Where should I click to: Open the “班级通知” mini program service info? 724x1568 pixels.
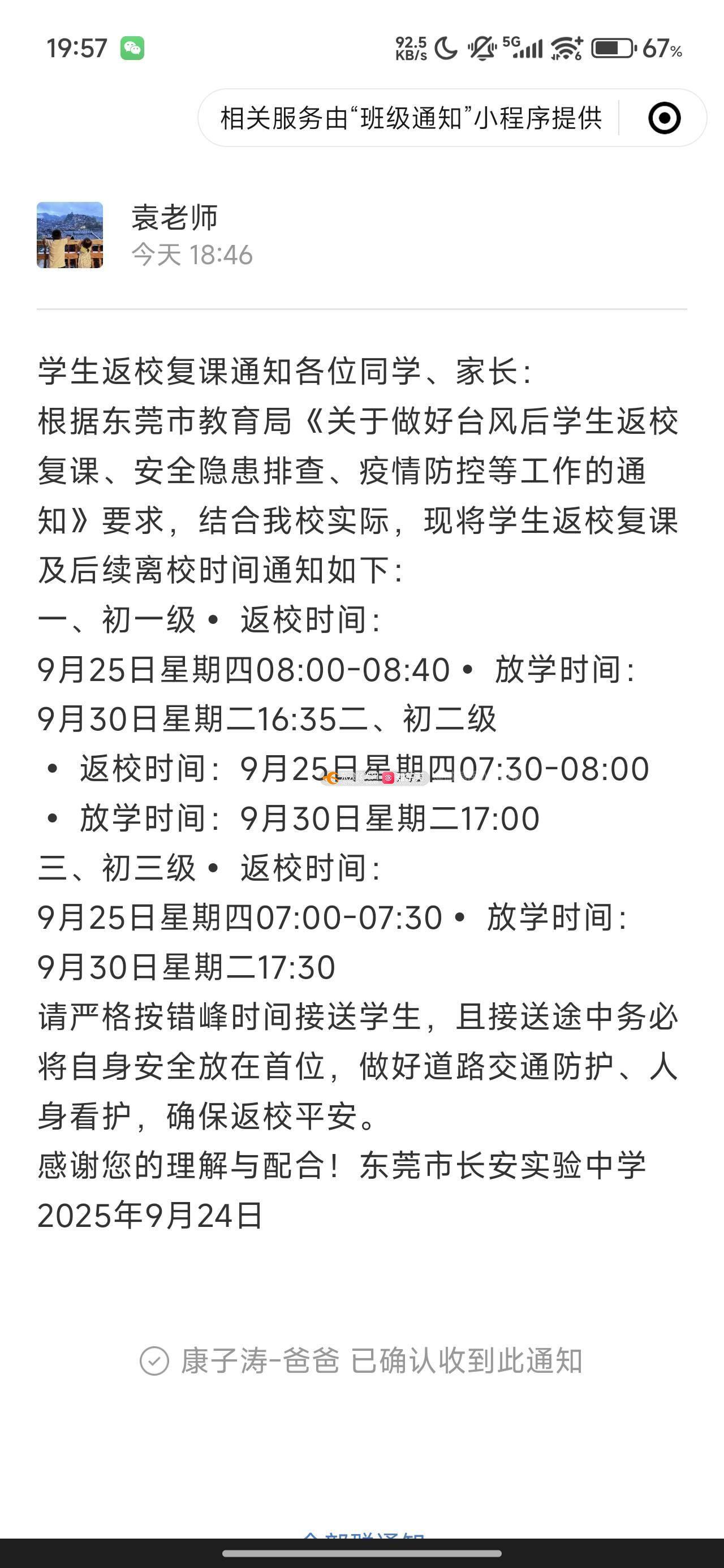[411, 118]
